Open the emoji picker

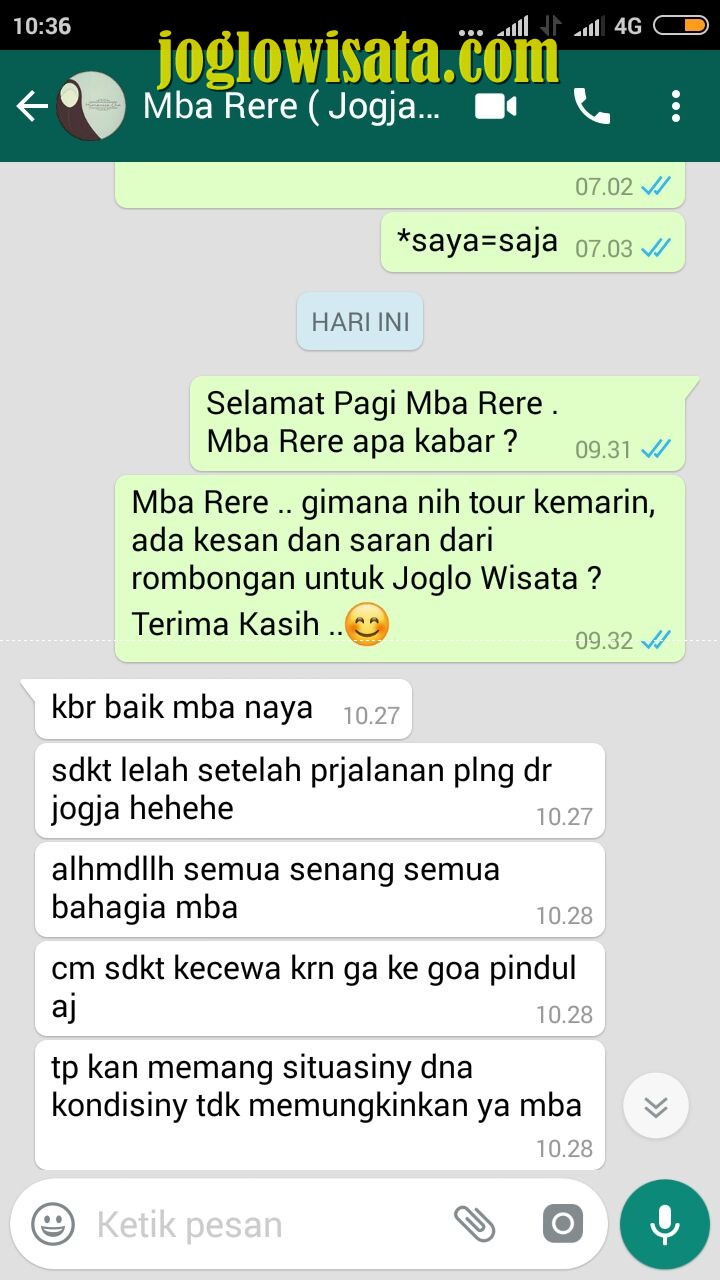pyautogui.click(x=53, y=1224)
